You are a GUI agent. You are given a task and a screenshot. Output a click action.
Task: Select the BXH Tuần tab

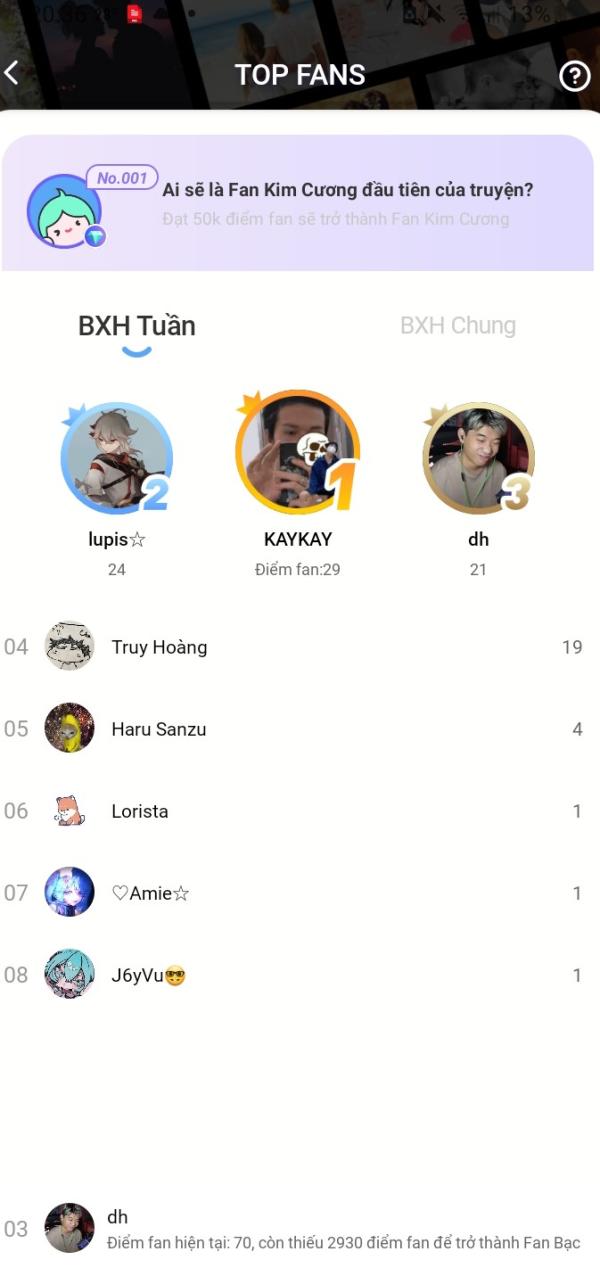click(137, 326)
